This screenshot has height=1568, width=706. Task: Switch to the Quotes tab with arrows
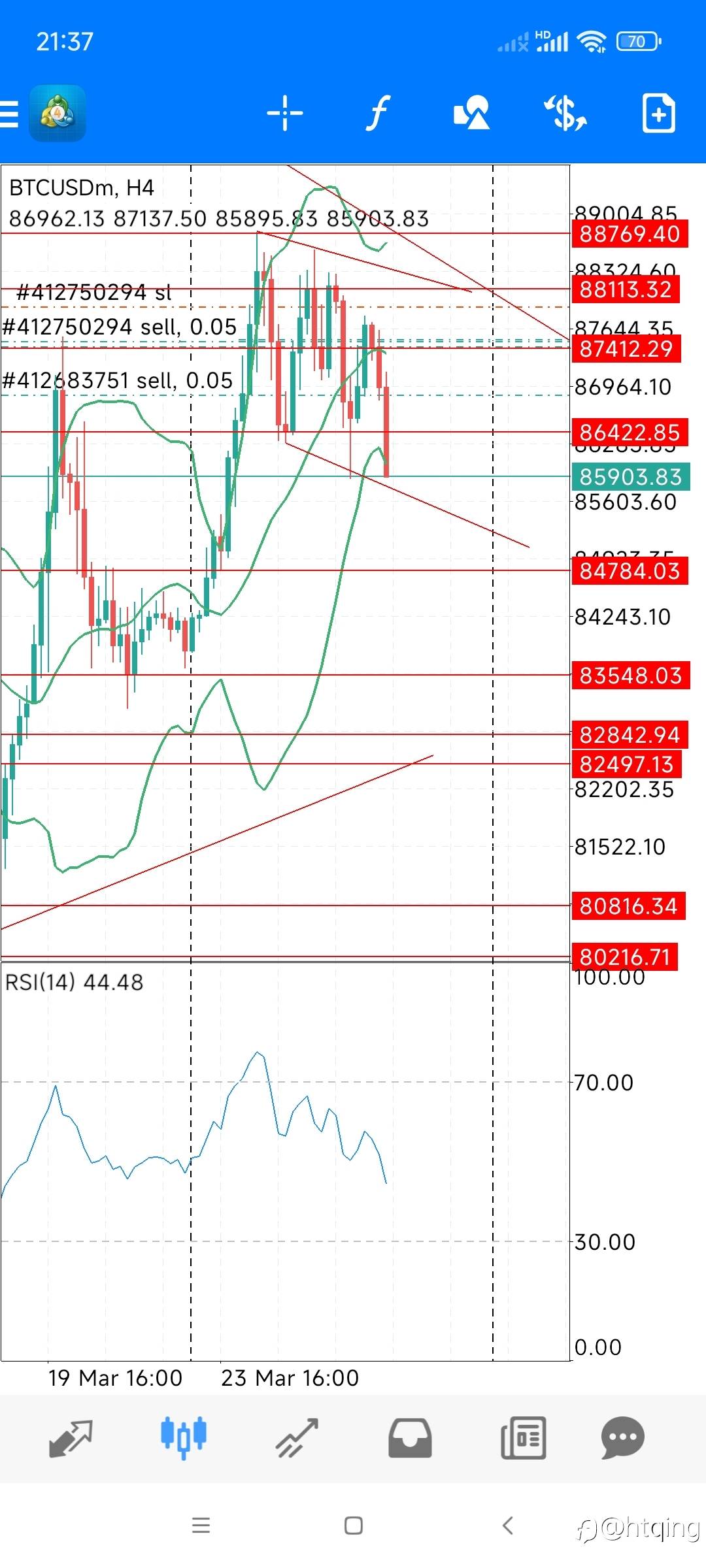[71, 1438]
